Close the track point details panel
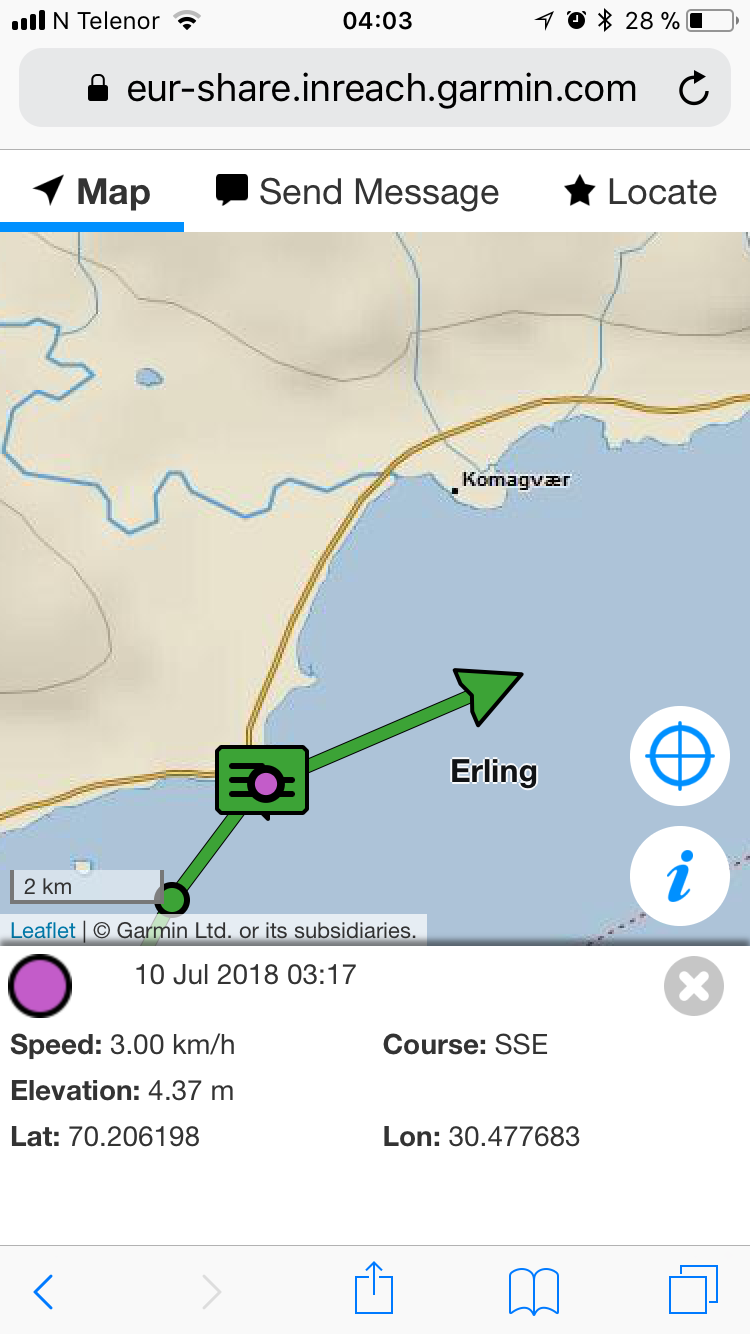 [693, 986]
